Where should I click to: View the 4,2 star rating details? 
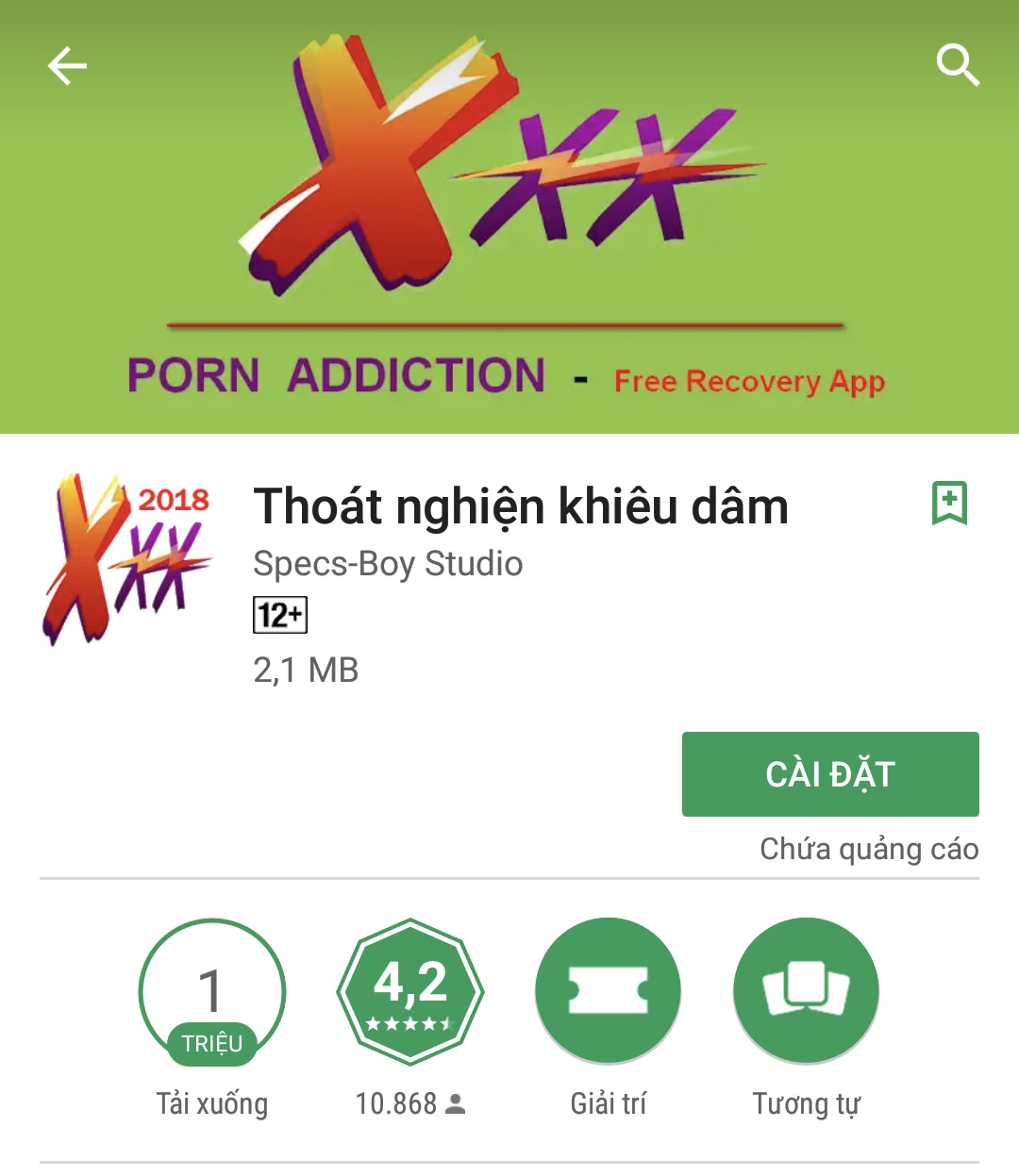click(410, 992)
